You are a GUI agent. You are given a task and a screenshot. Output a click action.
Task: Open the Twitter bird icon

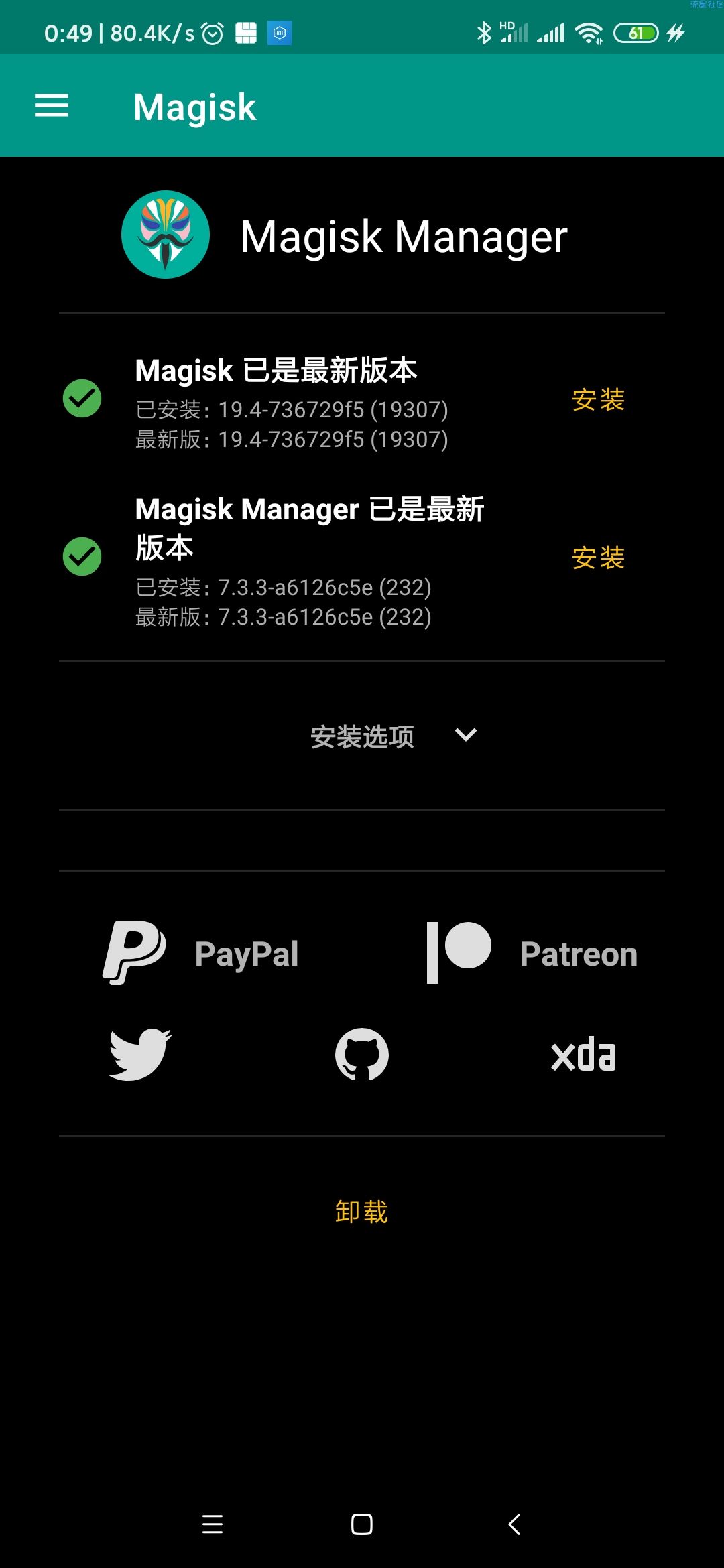[x=140, y=1055]
